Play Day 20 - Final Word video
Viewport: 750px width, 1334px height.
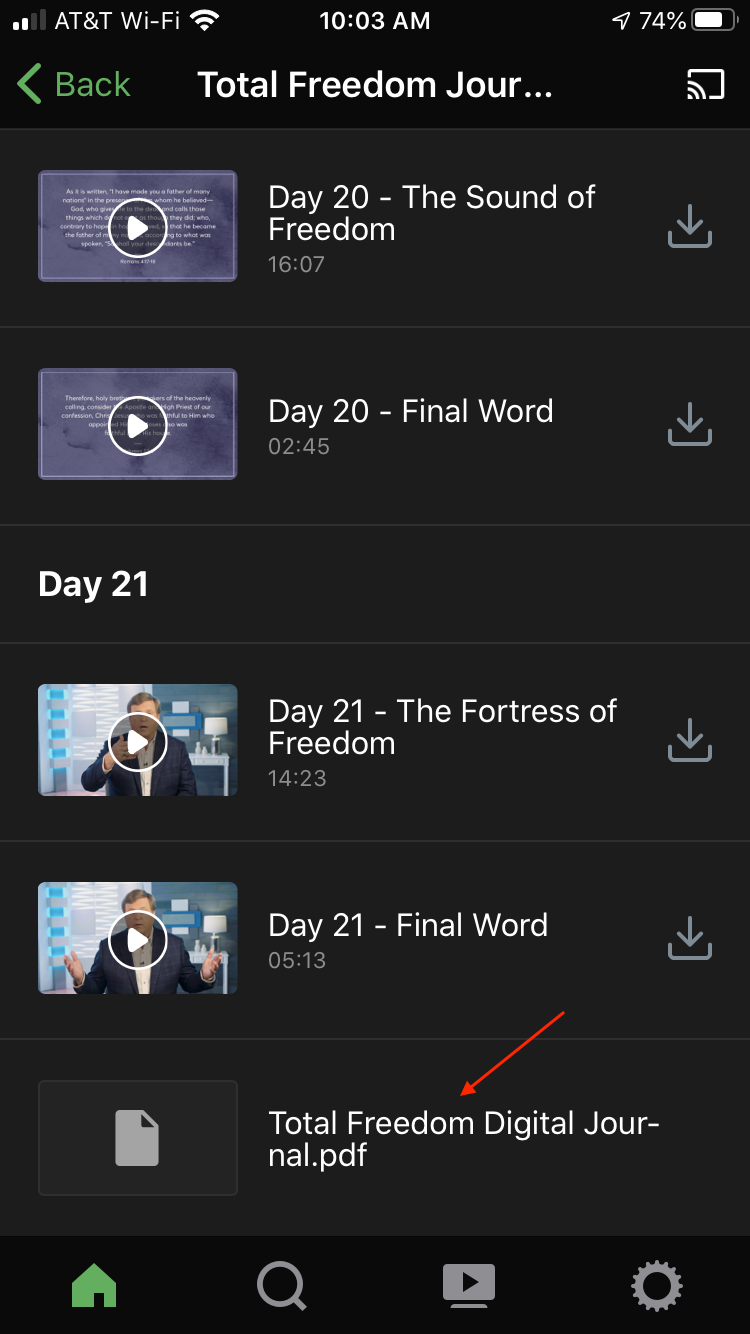point(138,424)
